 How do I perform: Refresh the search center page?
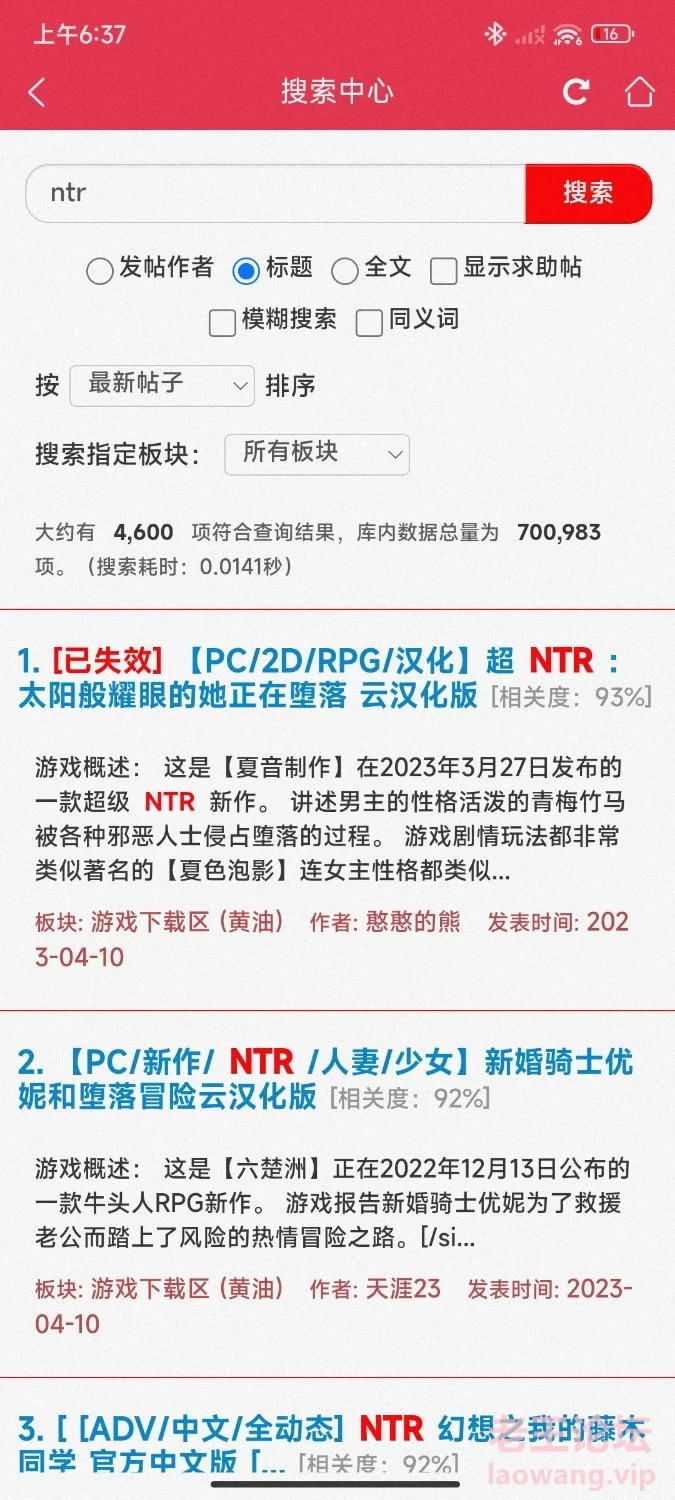coord(576,92)
